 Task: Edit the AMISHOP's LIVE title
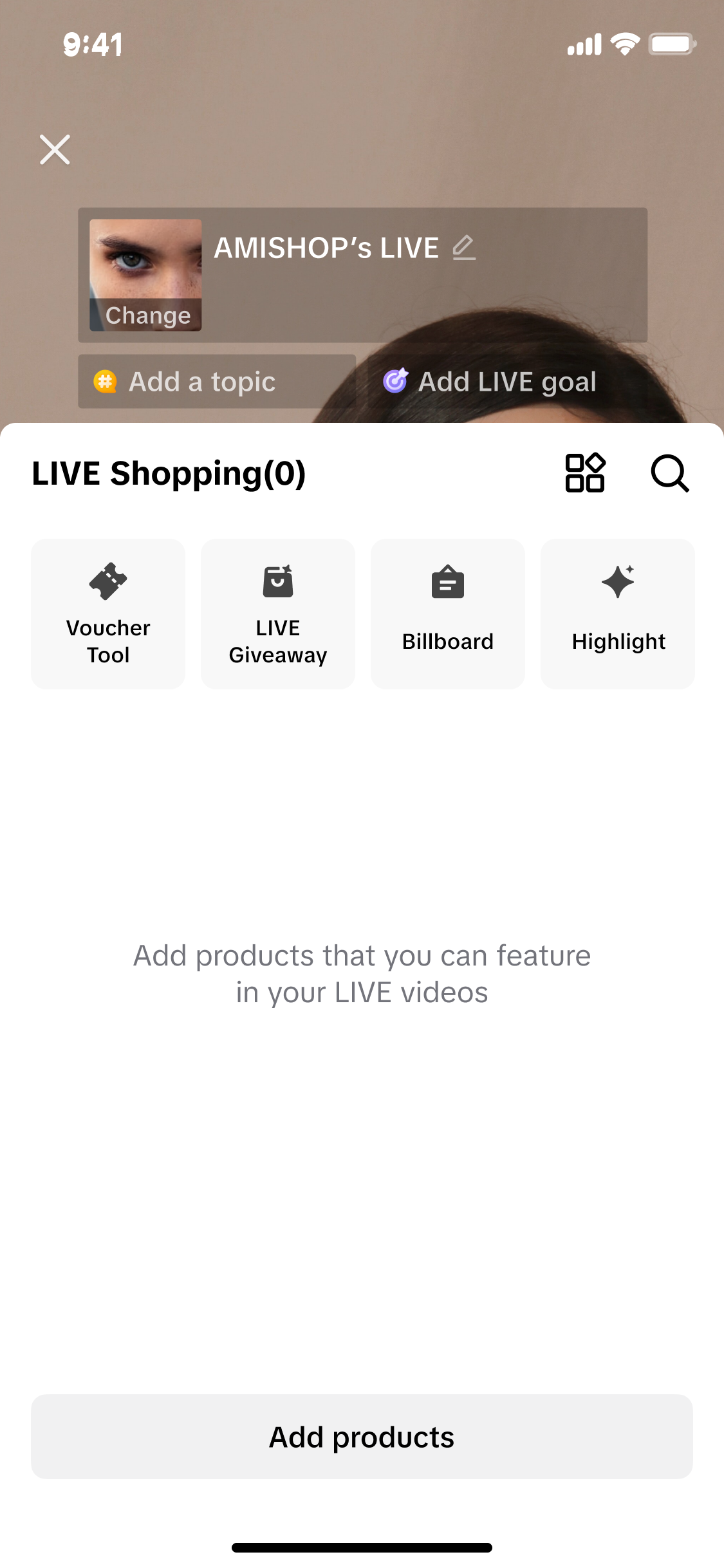[x=463, y=248]
